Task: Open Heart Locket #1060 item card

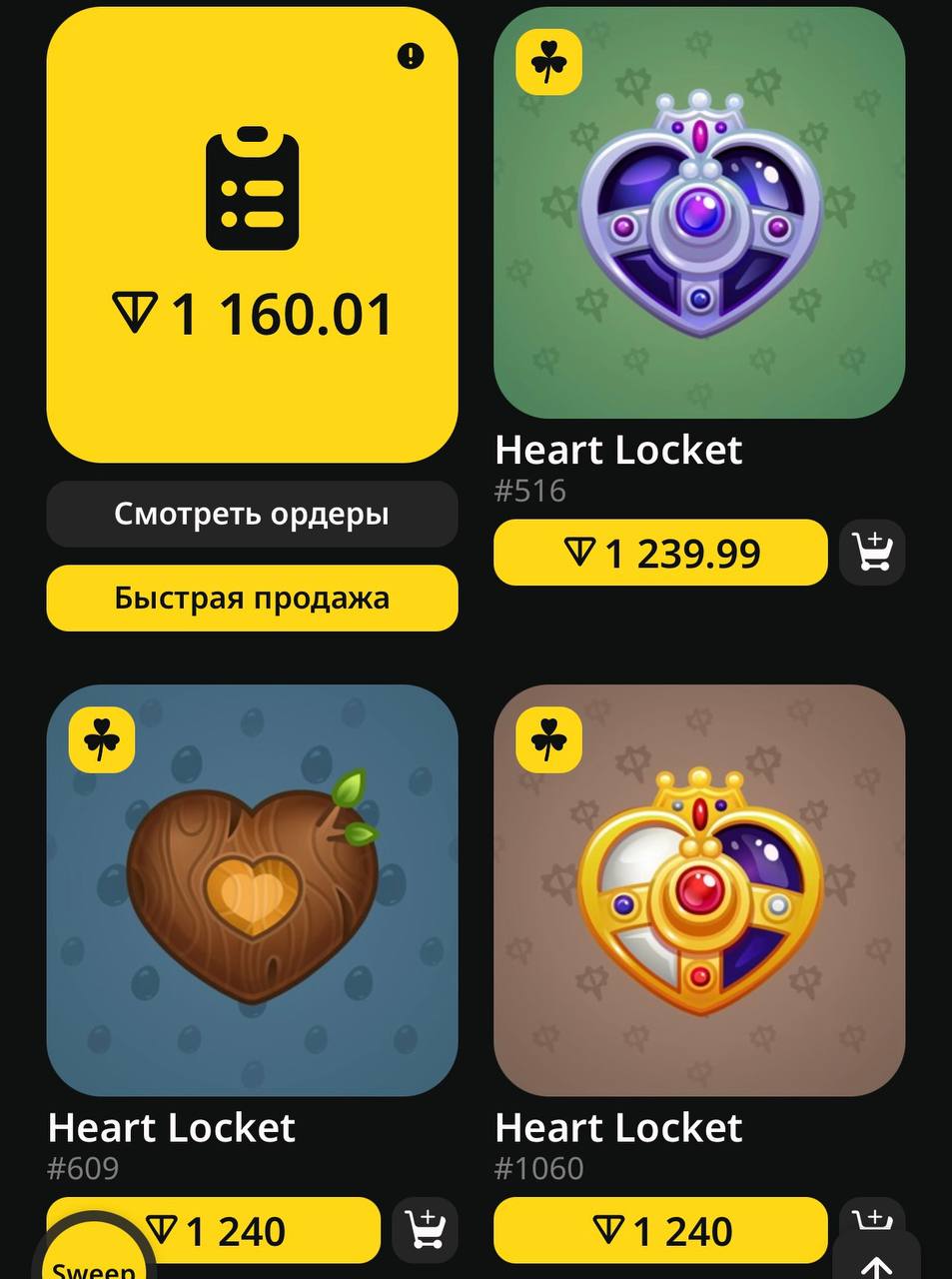Action: pos(699,889)
